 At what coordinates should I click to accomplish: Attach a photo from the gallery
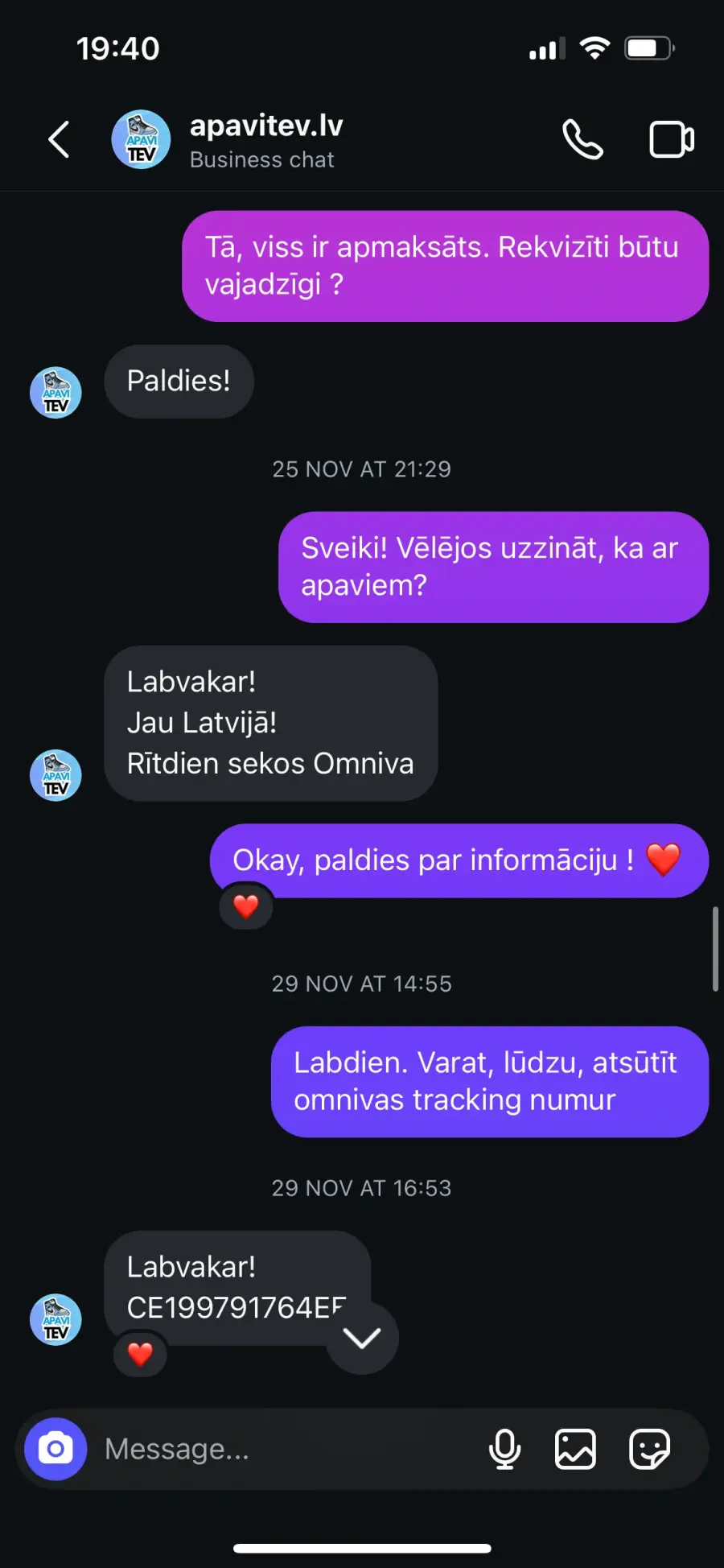[x=575, y=1449]
